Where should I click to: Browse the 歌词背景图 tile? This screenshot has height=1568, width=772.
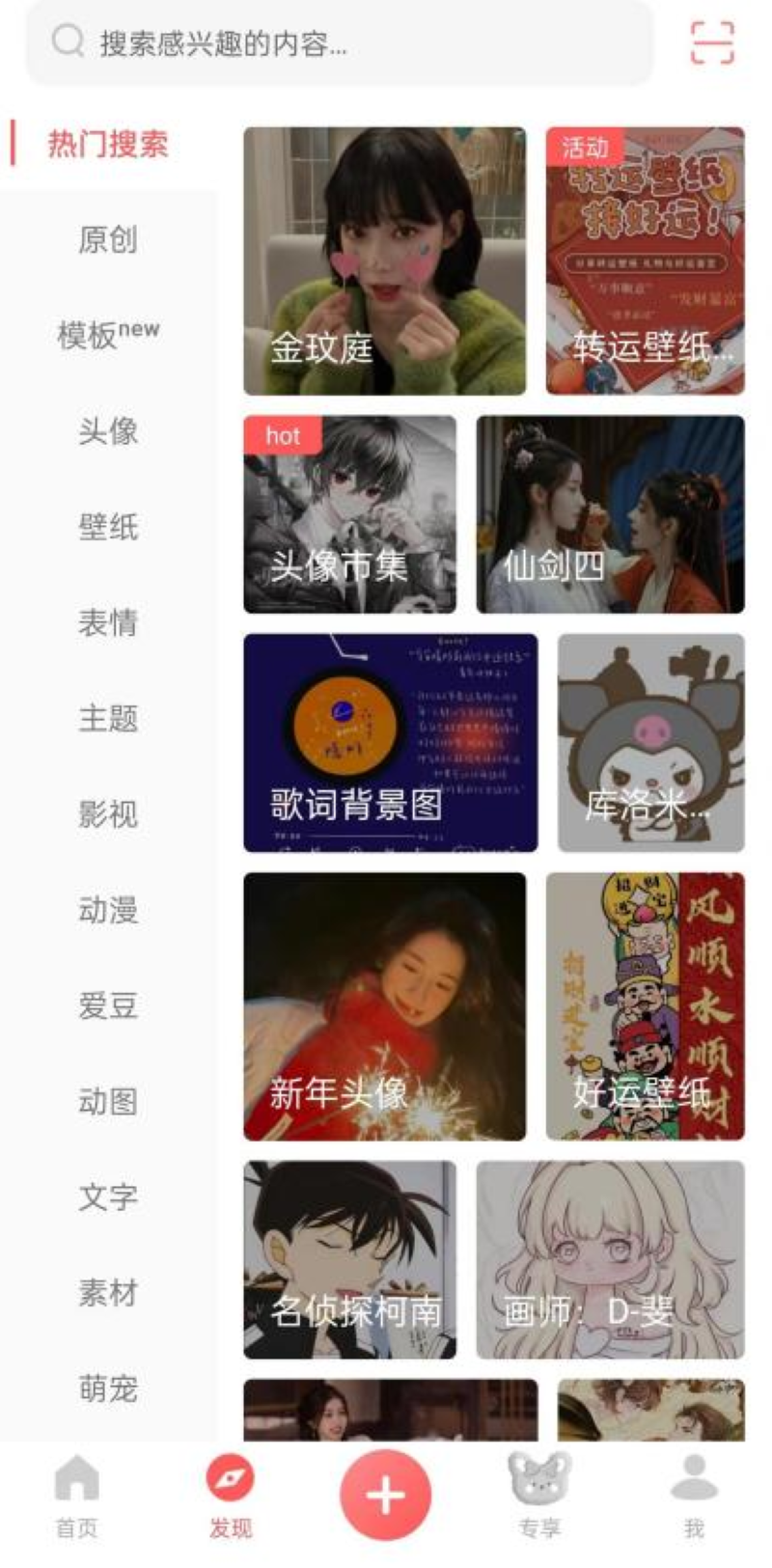point(390,742)
